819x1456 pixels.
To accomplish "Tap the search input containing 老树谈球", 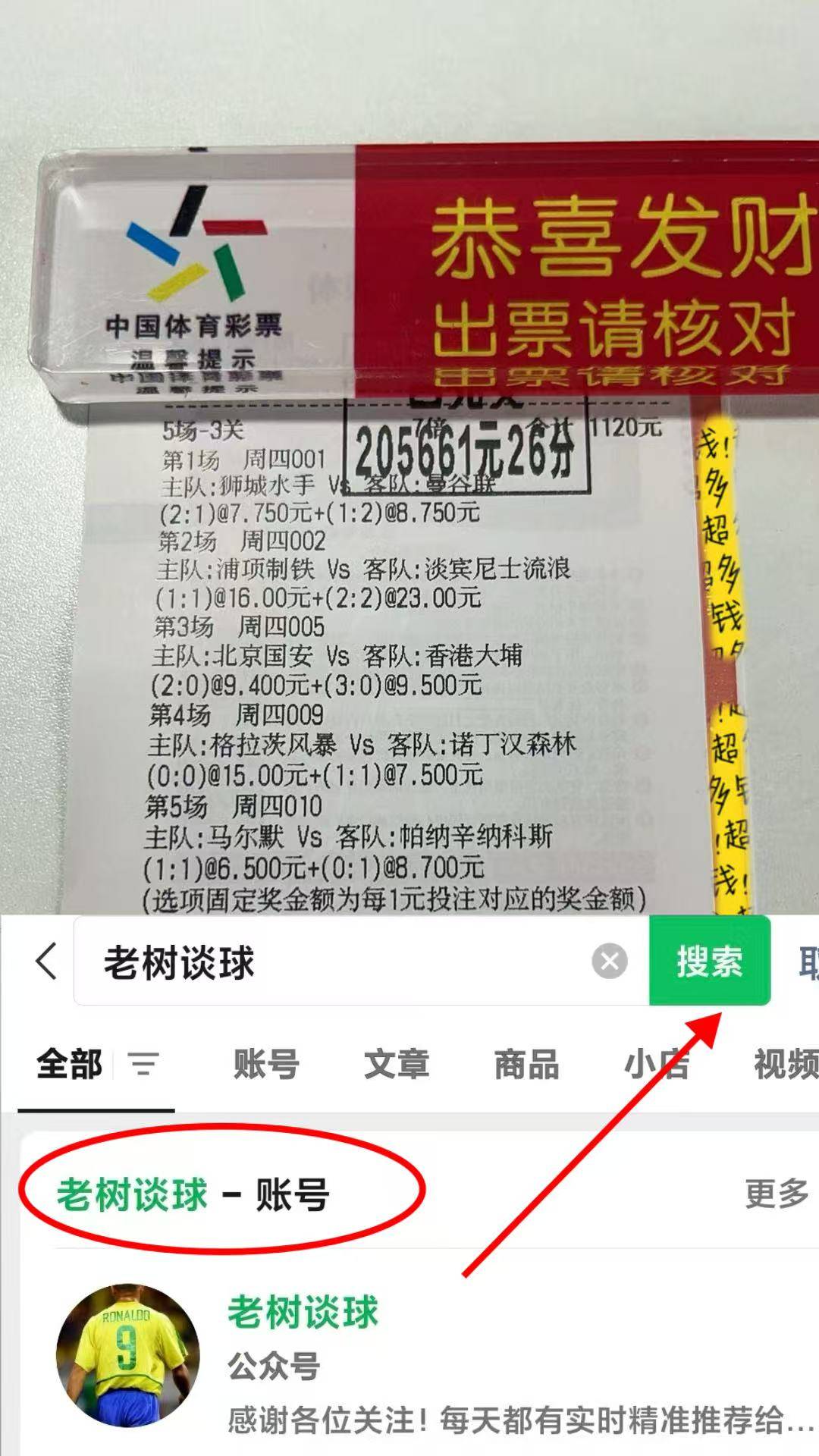I will click(303, 960).
